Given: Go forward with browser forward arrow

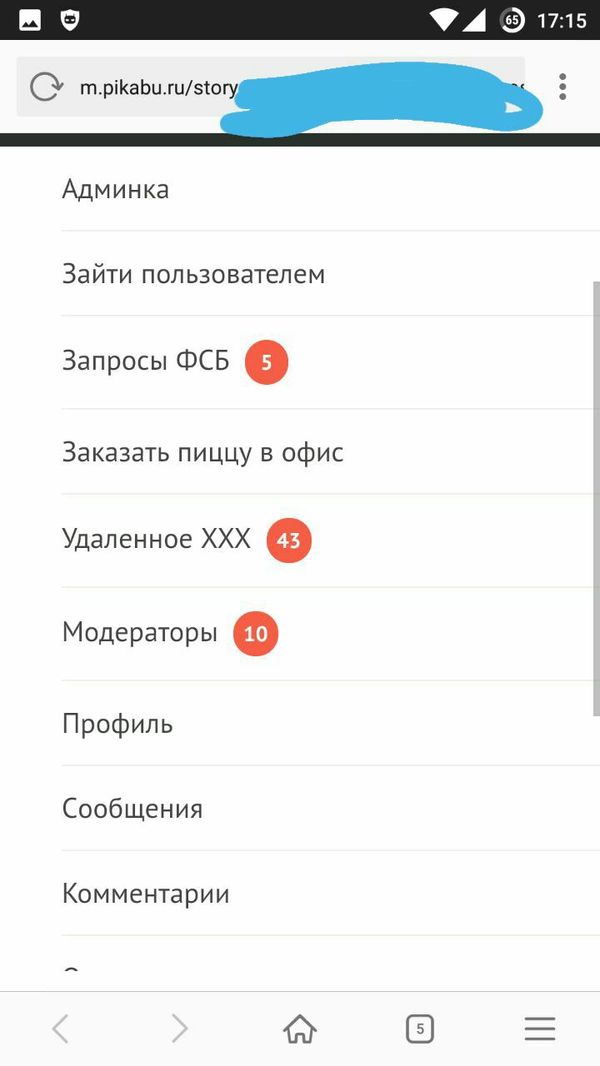Looking at the screenshot, I should coord(179,1028).
